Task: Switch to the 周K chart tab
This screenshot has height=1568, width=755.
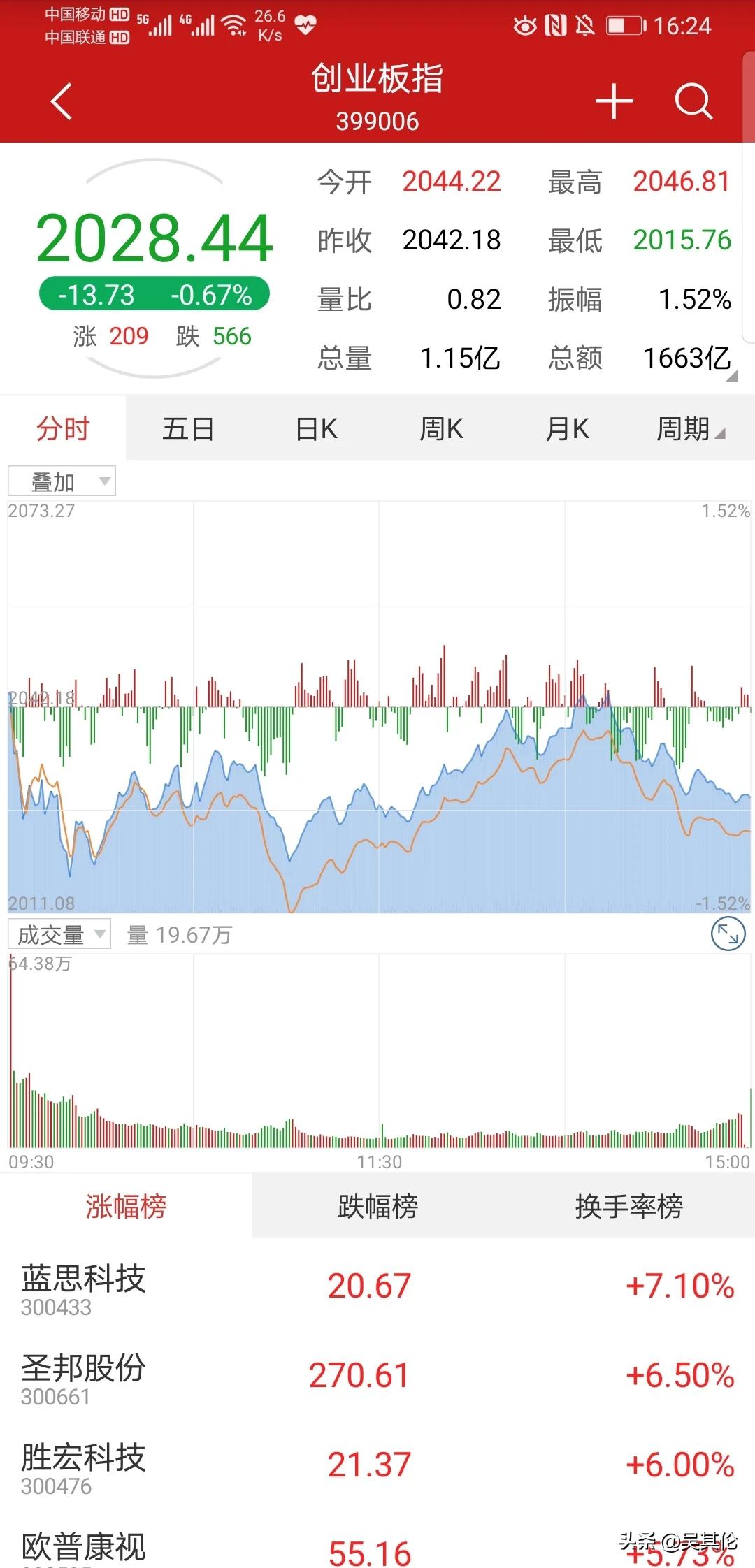Action: click(x=441, y=428)
